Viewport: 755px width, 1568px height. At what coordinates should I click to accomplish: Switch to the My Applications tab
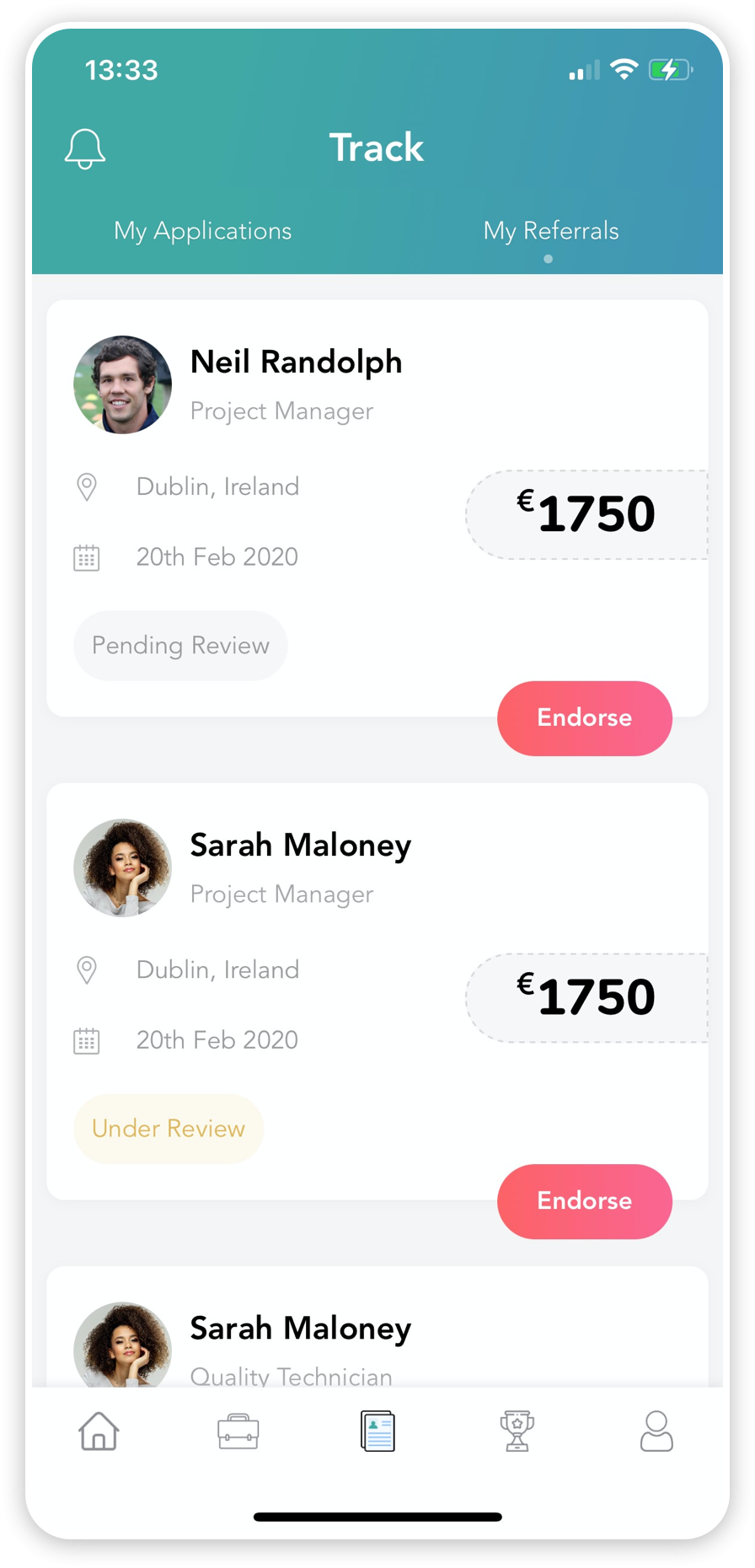[x=203, y=231]
